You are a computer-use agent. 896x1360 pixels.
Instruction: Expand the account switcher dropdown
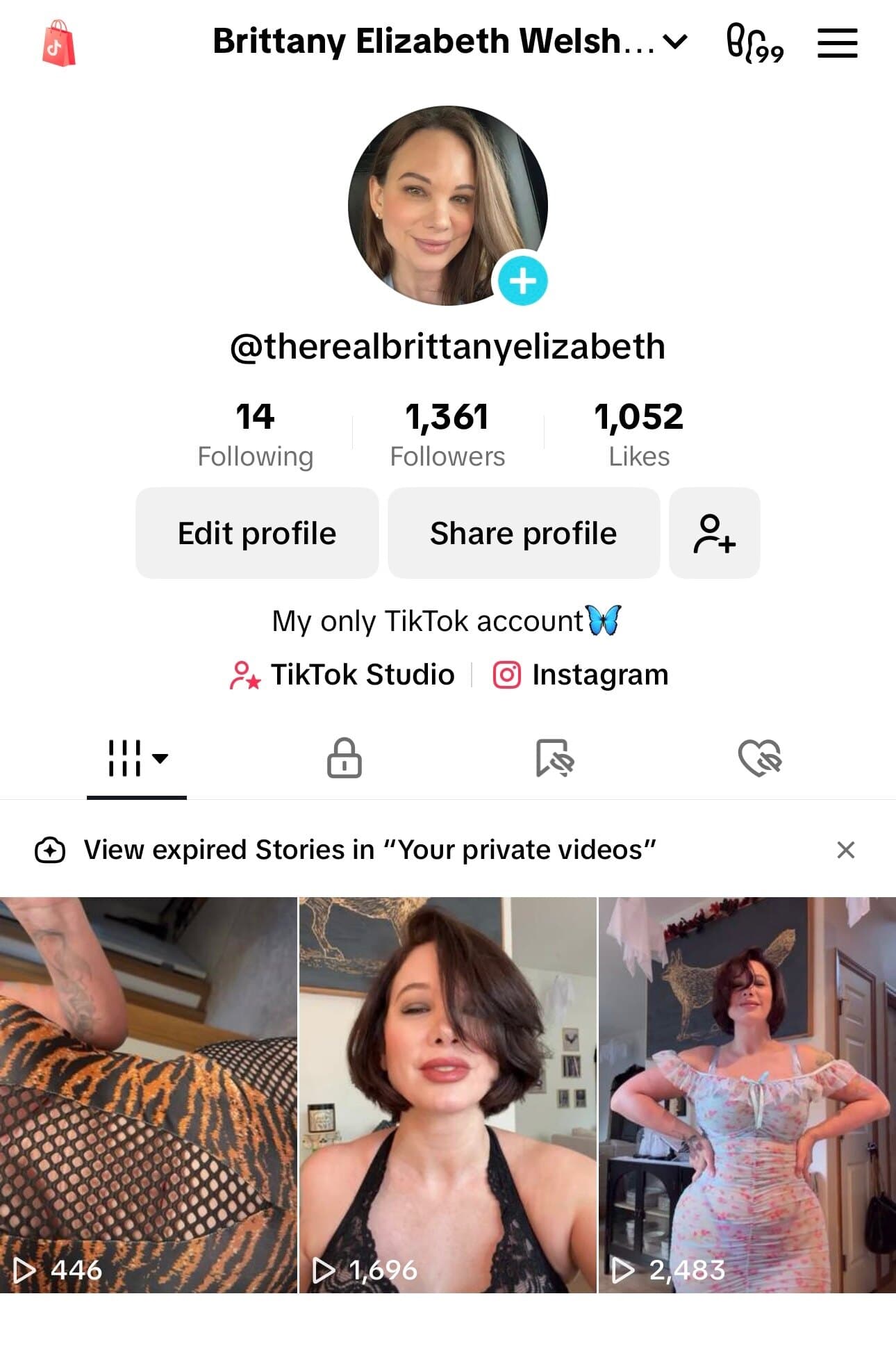coord(674,42)
